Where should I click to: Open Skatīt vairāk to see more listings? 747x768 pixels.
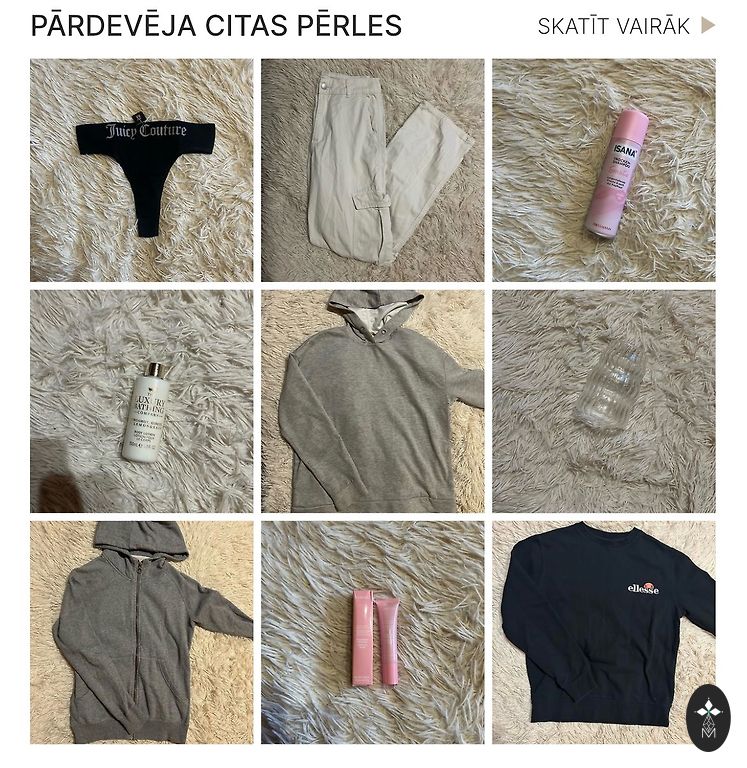[626, 26]
